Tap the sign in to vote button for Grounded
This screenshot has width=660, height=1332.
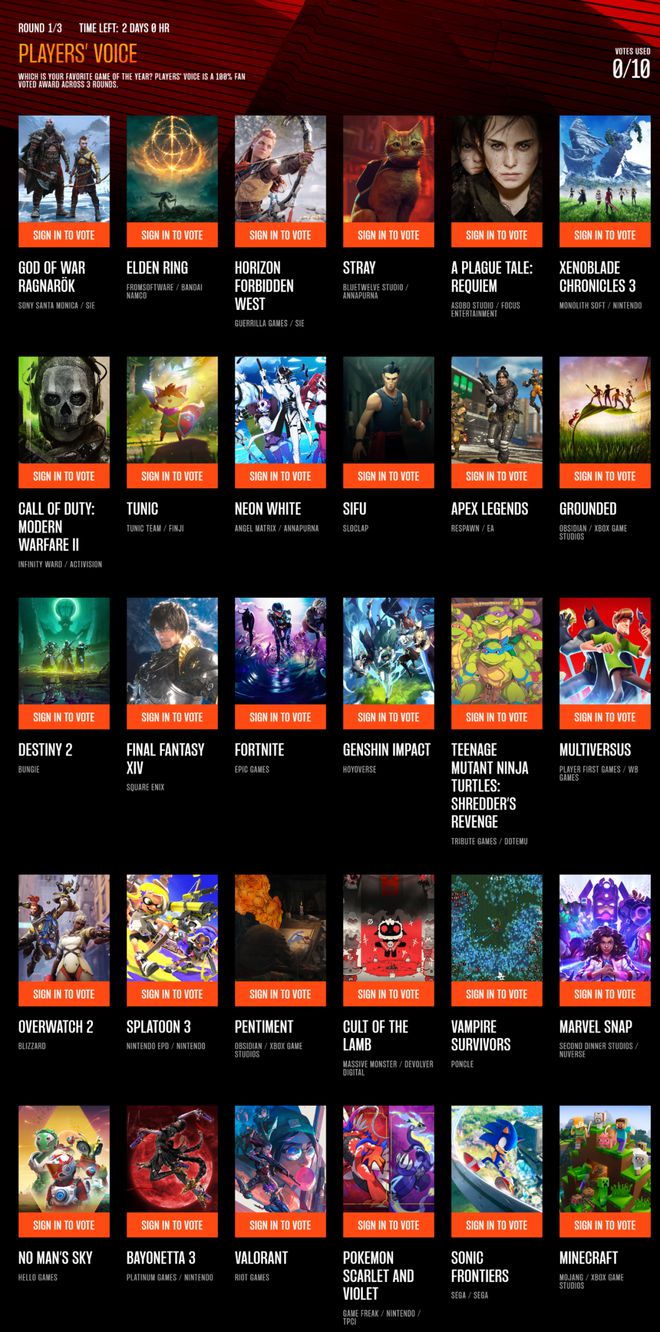coord(604,476)
